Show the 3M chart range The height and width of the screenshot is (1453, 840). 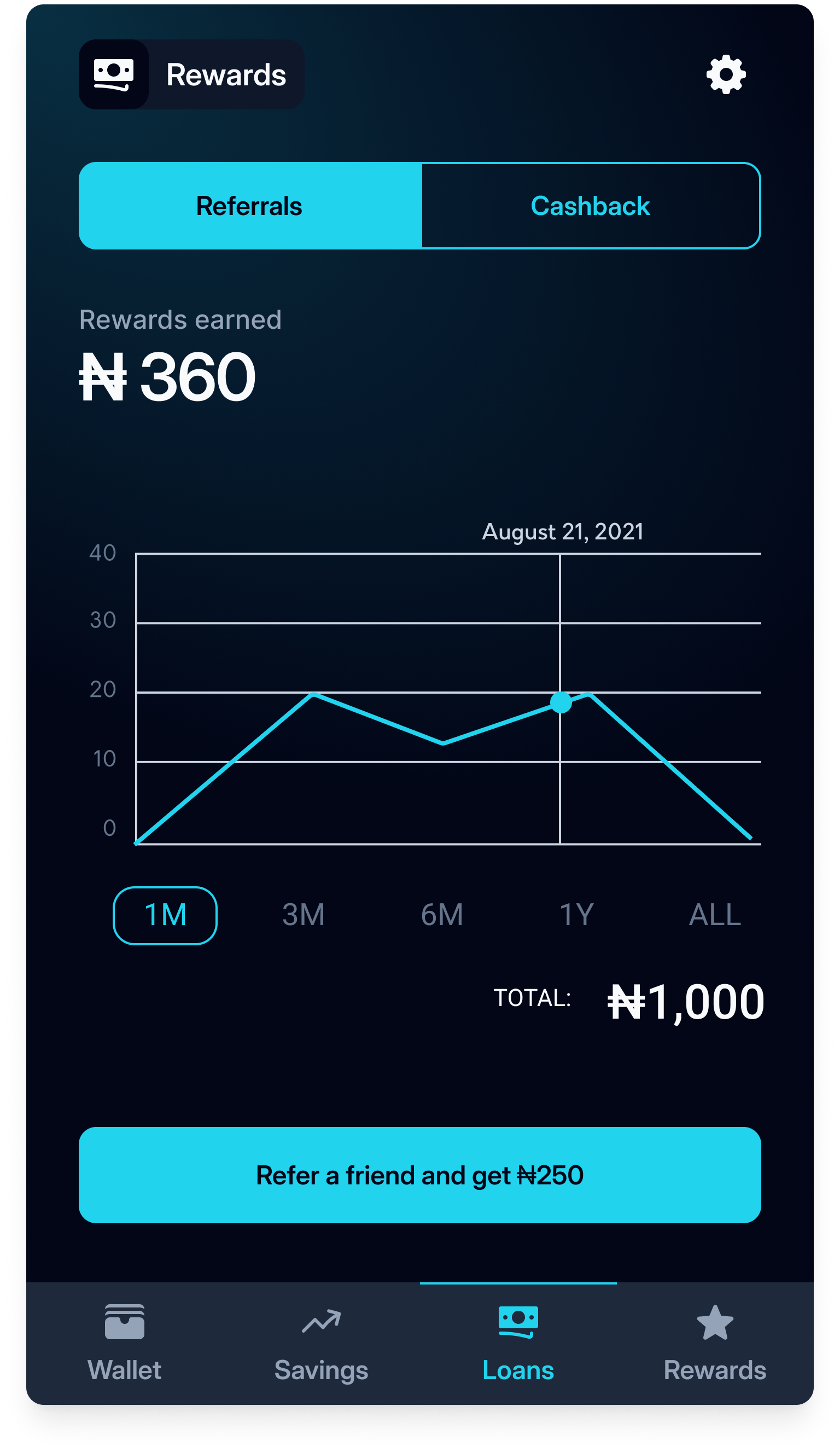(304, 916)
